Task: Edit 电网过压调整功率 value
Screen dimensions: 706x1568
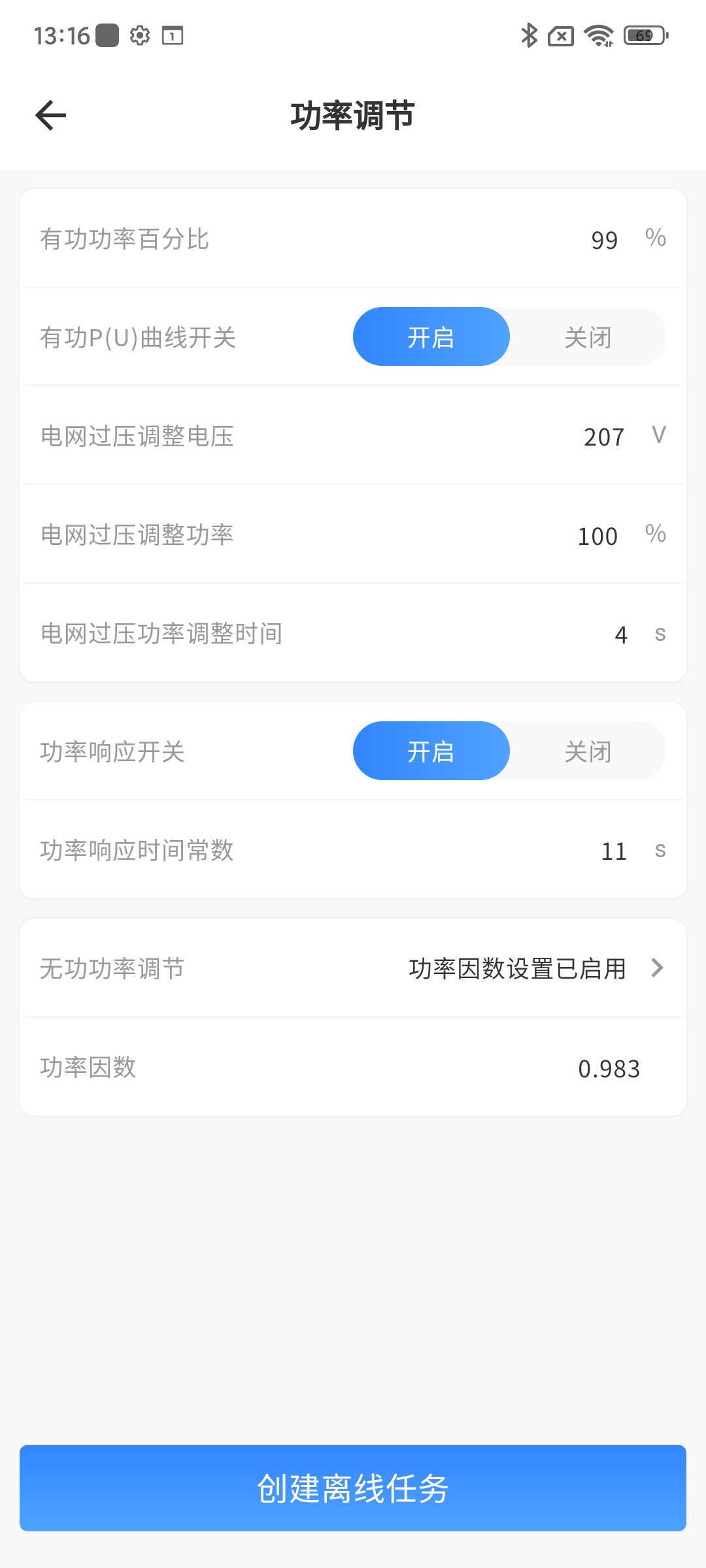Action: [x=597, y=536]
